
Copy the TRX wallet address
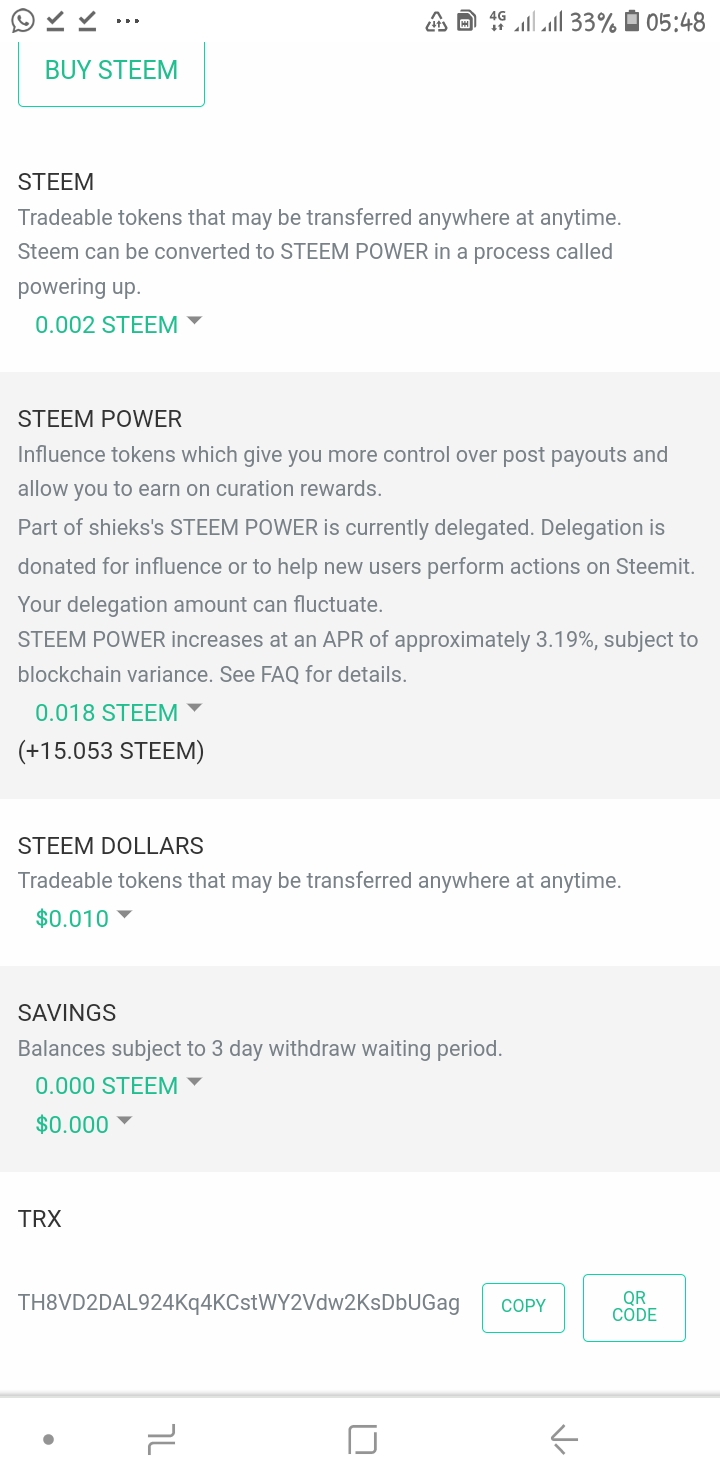tap(523, 1306)
